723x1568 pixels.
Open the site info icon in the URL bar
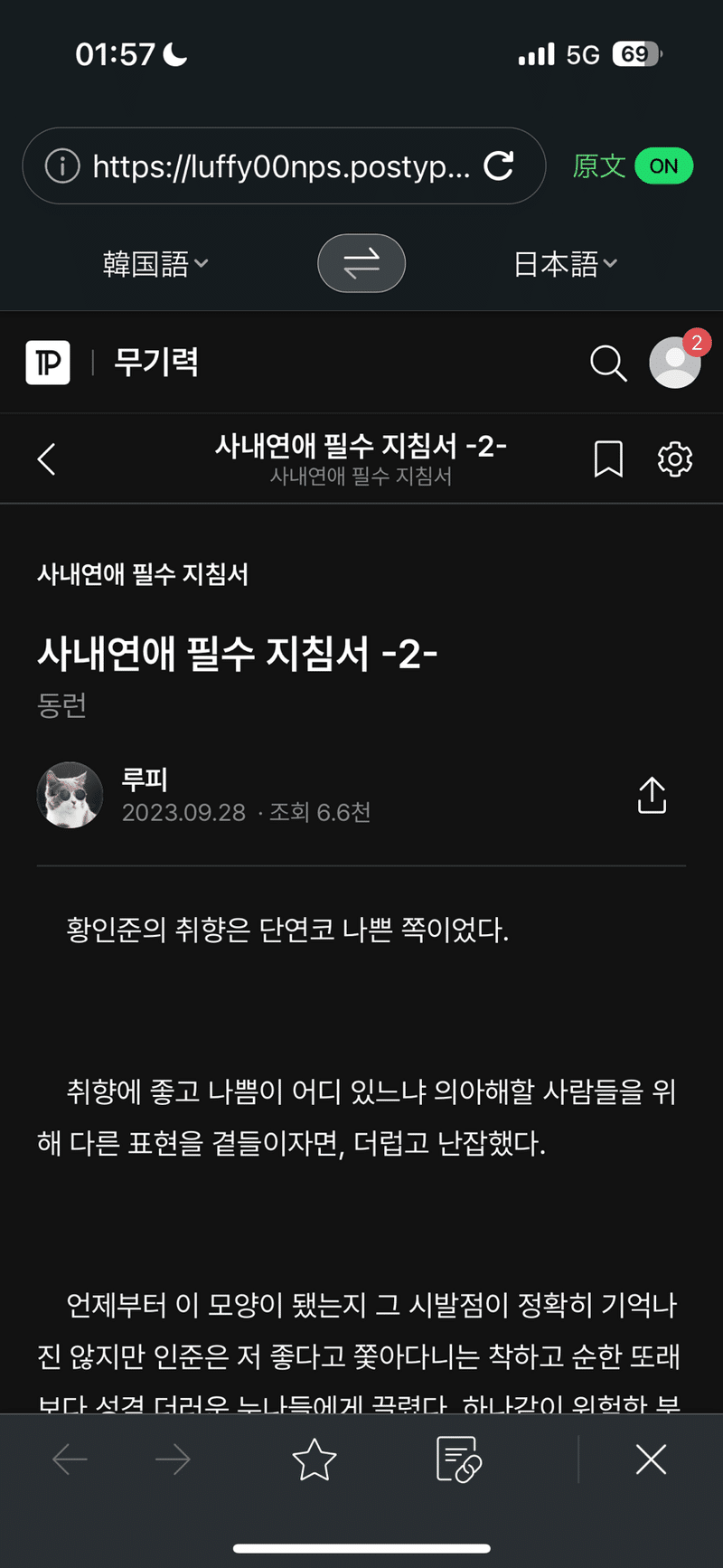(x=62, y=165)
